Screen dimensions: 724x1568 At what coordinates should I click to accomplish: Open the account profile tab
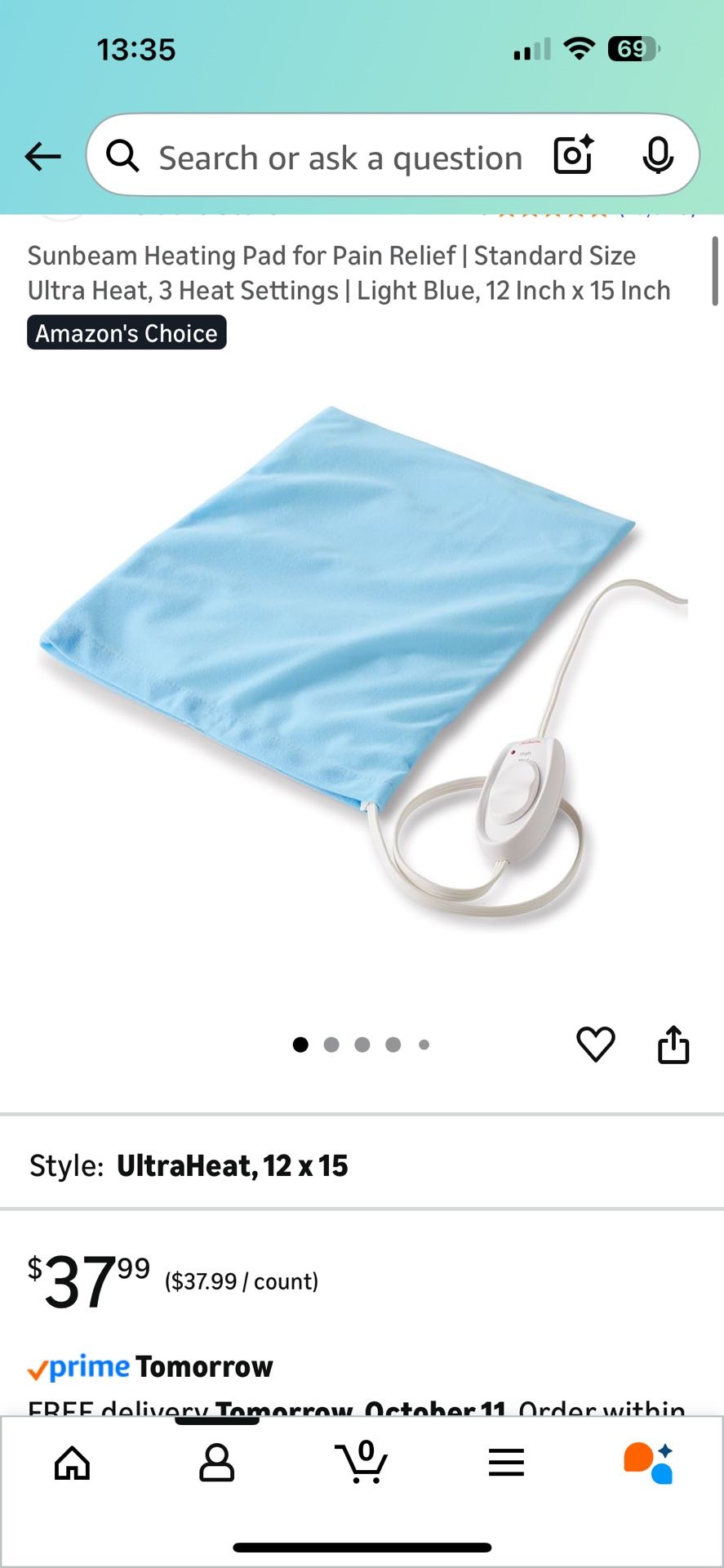[x=216, y=1463]
